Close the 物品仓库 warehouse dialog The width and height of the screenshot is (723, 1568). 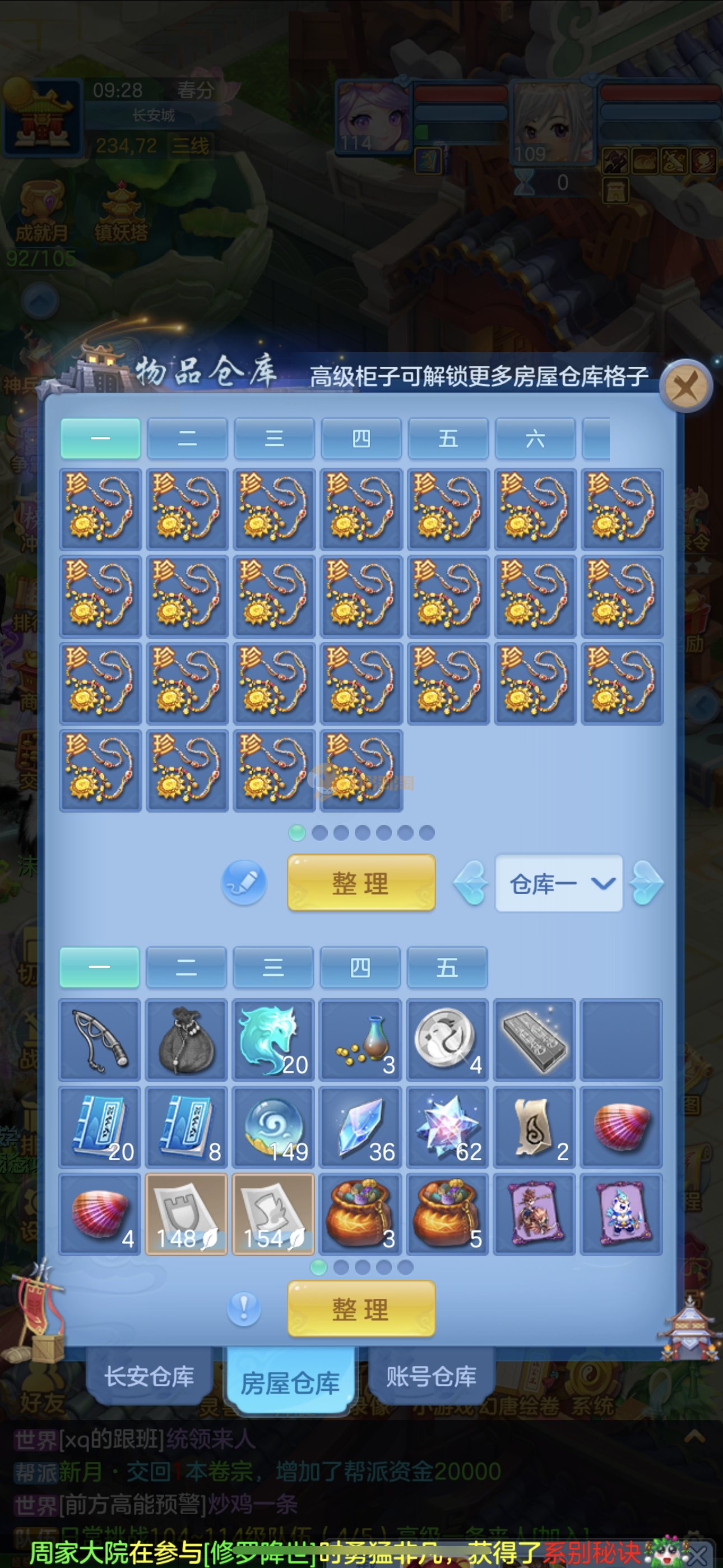click(687, 386)
